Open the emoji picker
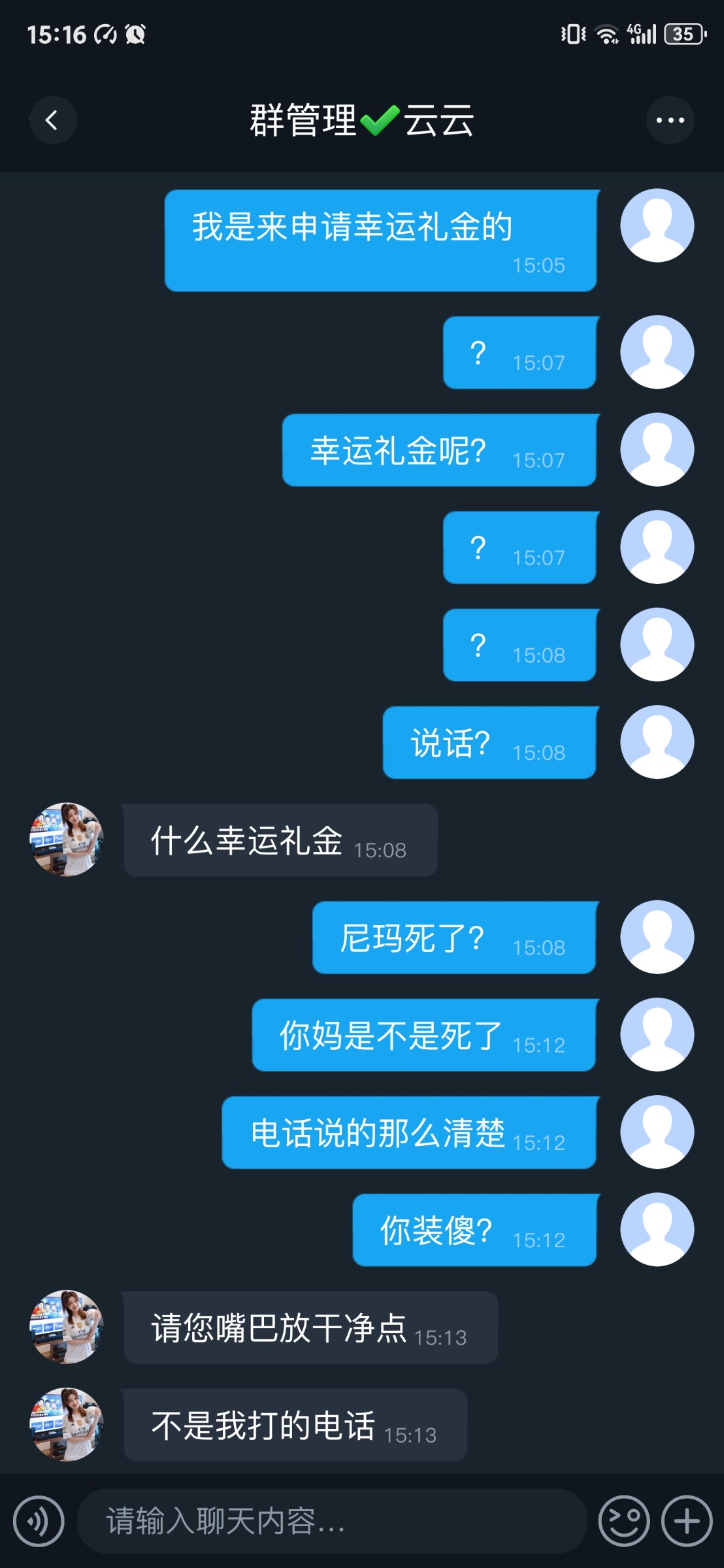 (624, 1521)
